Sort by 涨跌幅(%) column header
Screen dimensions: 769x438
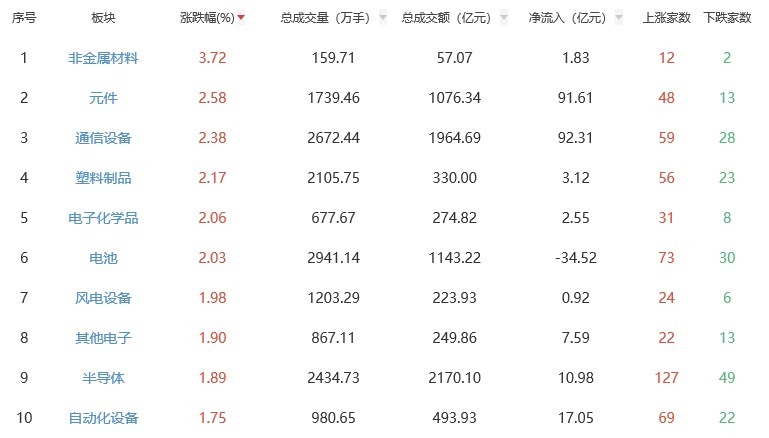pyautogui.click(x=207, y=18)
